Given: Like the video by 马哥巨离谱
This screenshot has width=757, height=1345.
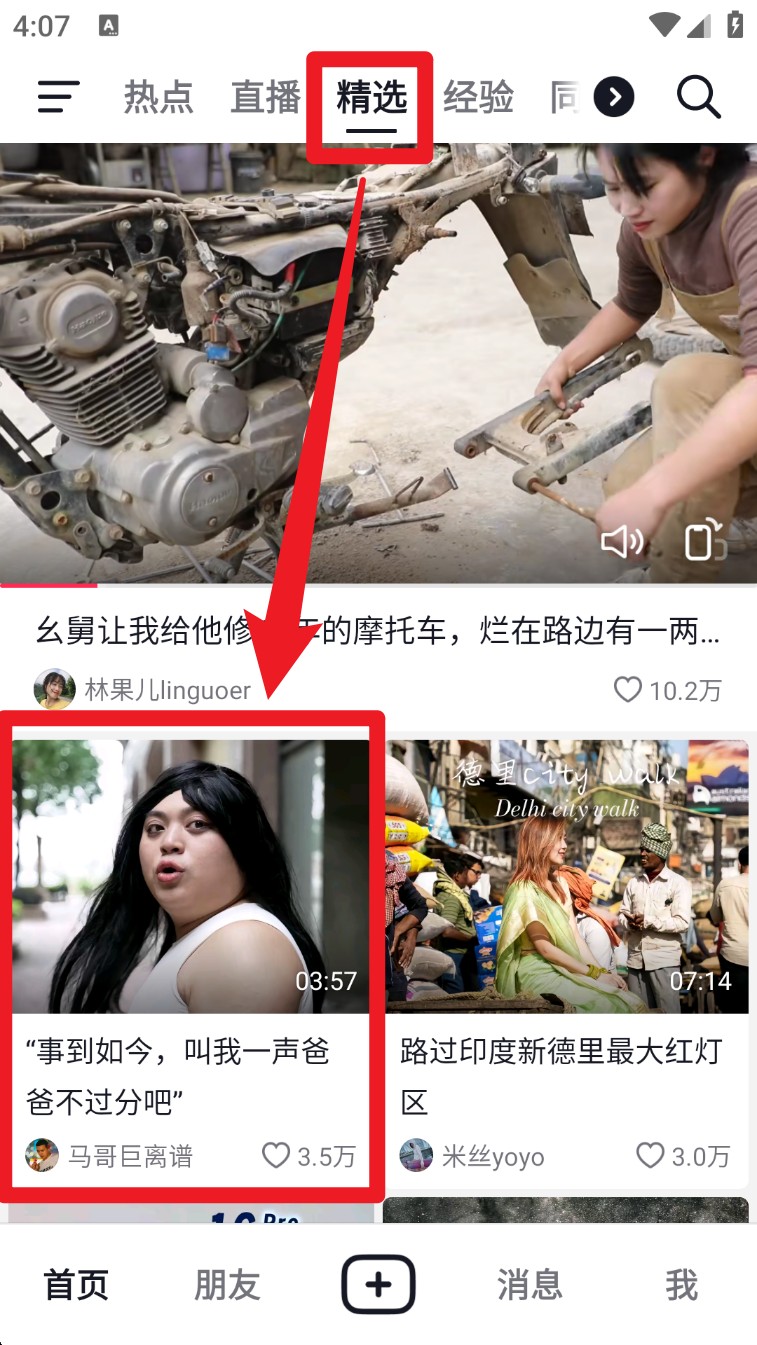Looking at the screenshot, I should (x=276, y=1156).
